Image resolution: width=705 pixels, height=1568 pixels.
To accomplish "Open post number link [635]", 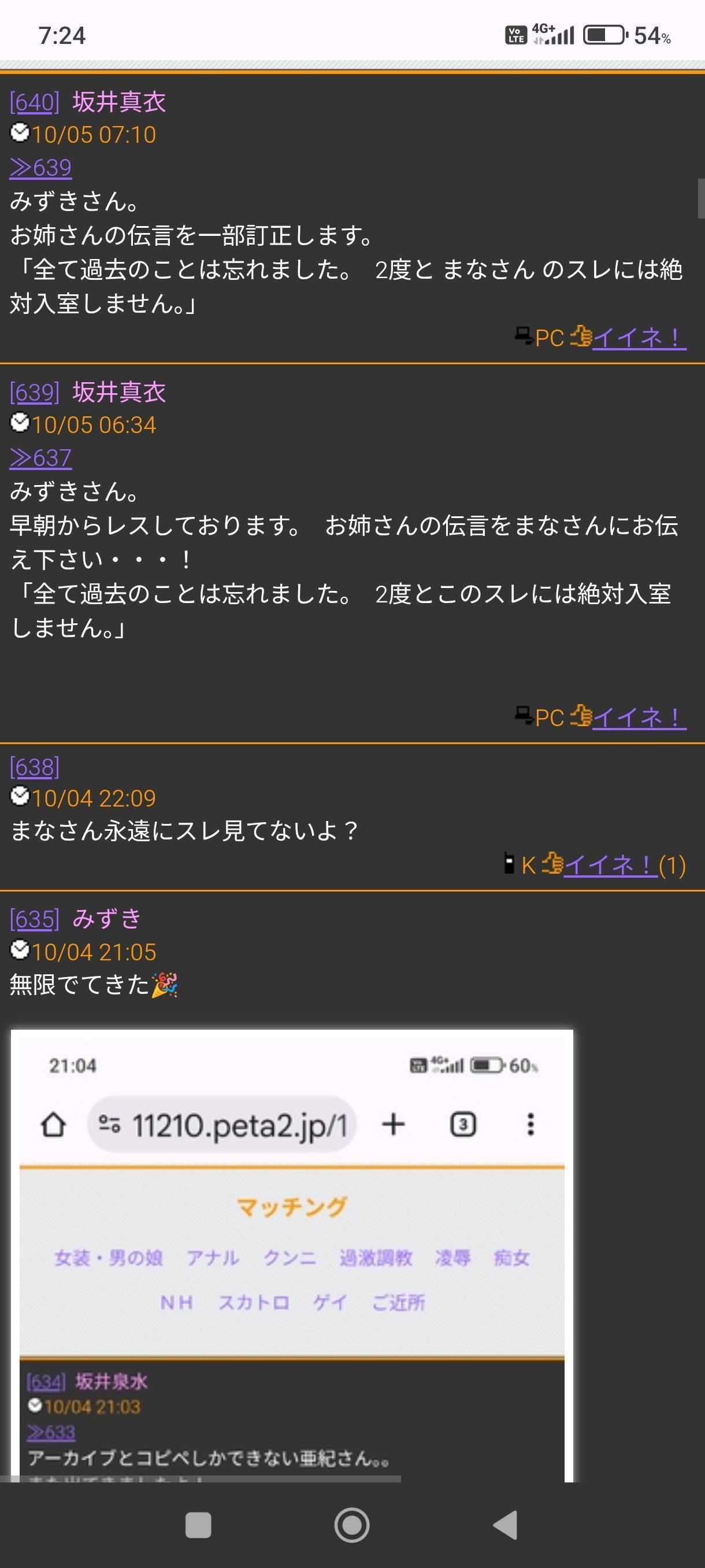I will pyautogui.click(x=35, y=919).
